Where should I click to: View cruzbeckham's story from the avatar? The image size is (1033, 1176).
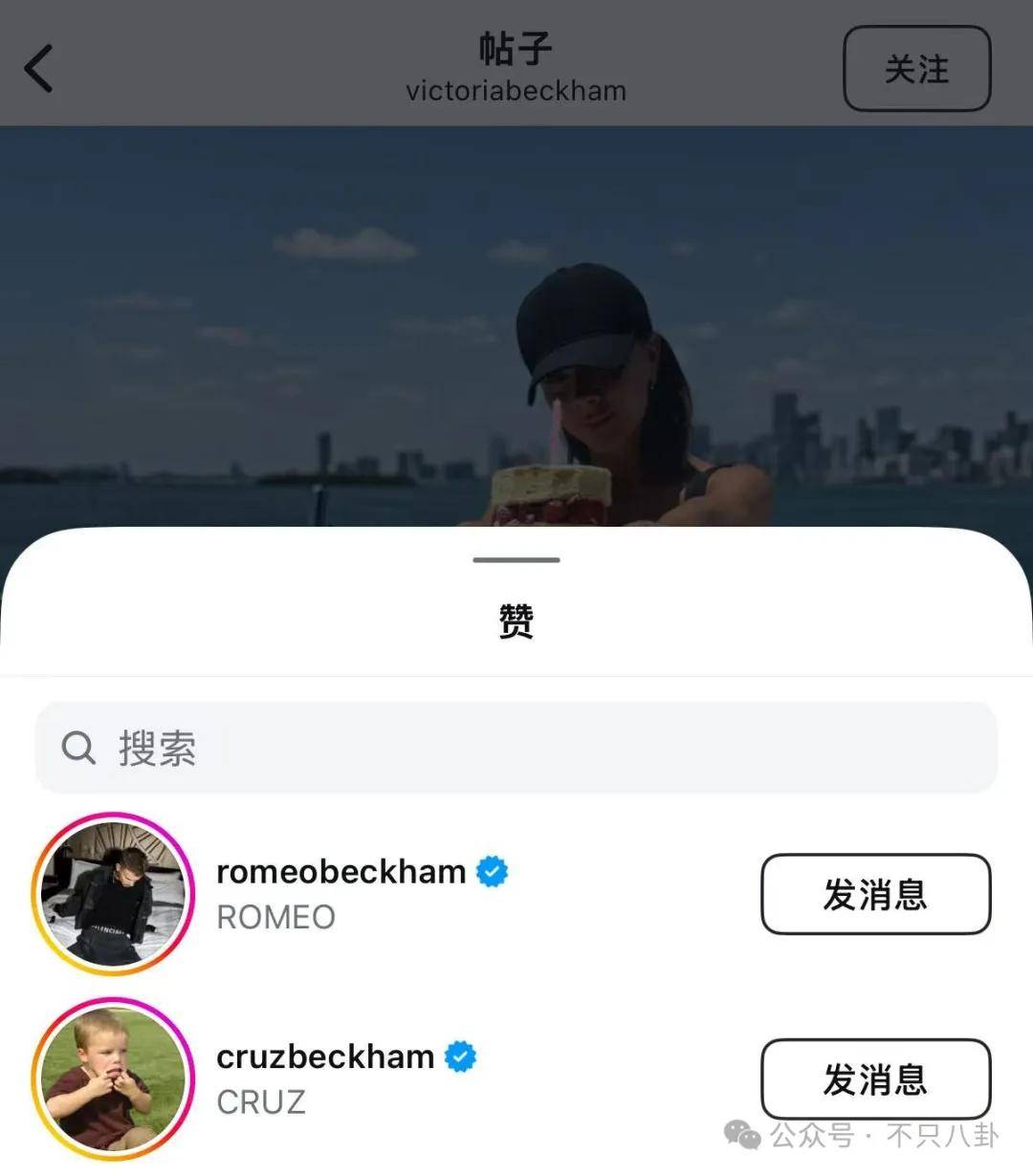pyautogui.click(x=113, y=1079)
